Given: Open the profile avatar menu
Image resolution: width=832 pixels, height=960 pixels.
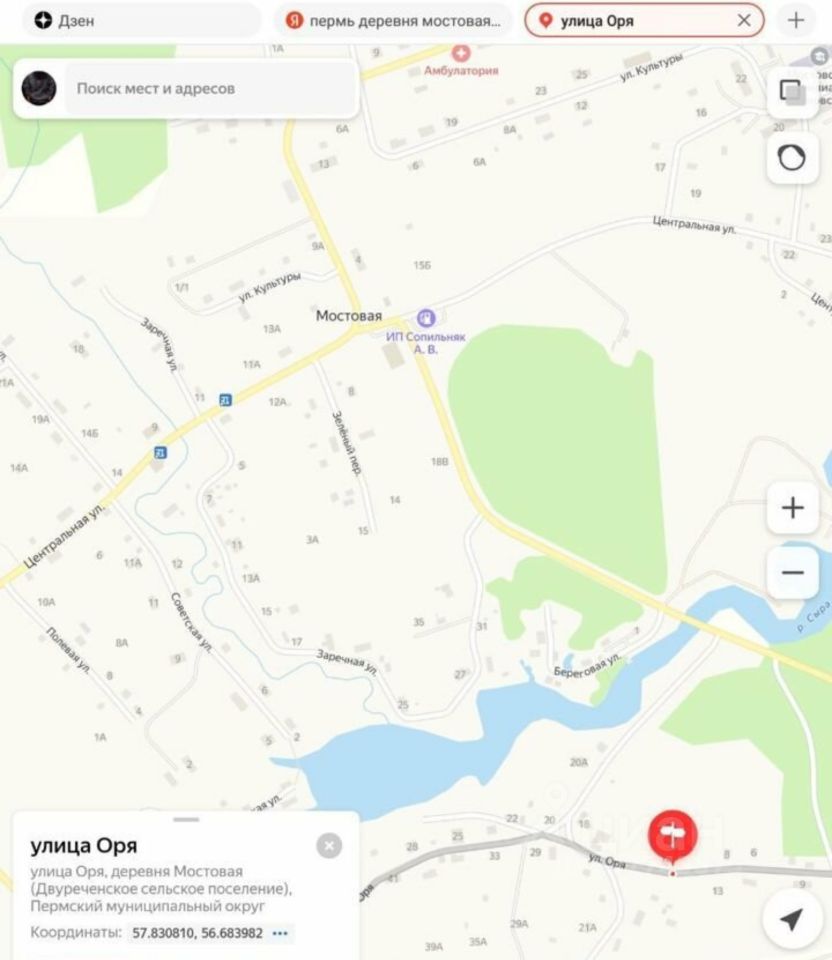Looking at the screenshot, I should (x=39, y=88).
